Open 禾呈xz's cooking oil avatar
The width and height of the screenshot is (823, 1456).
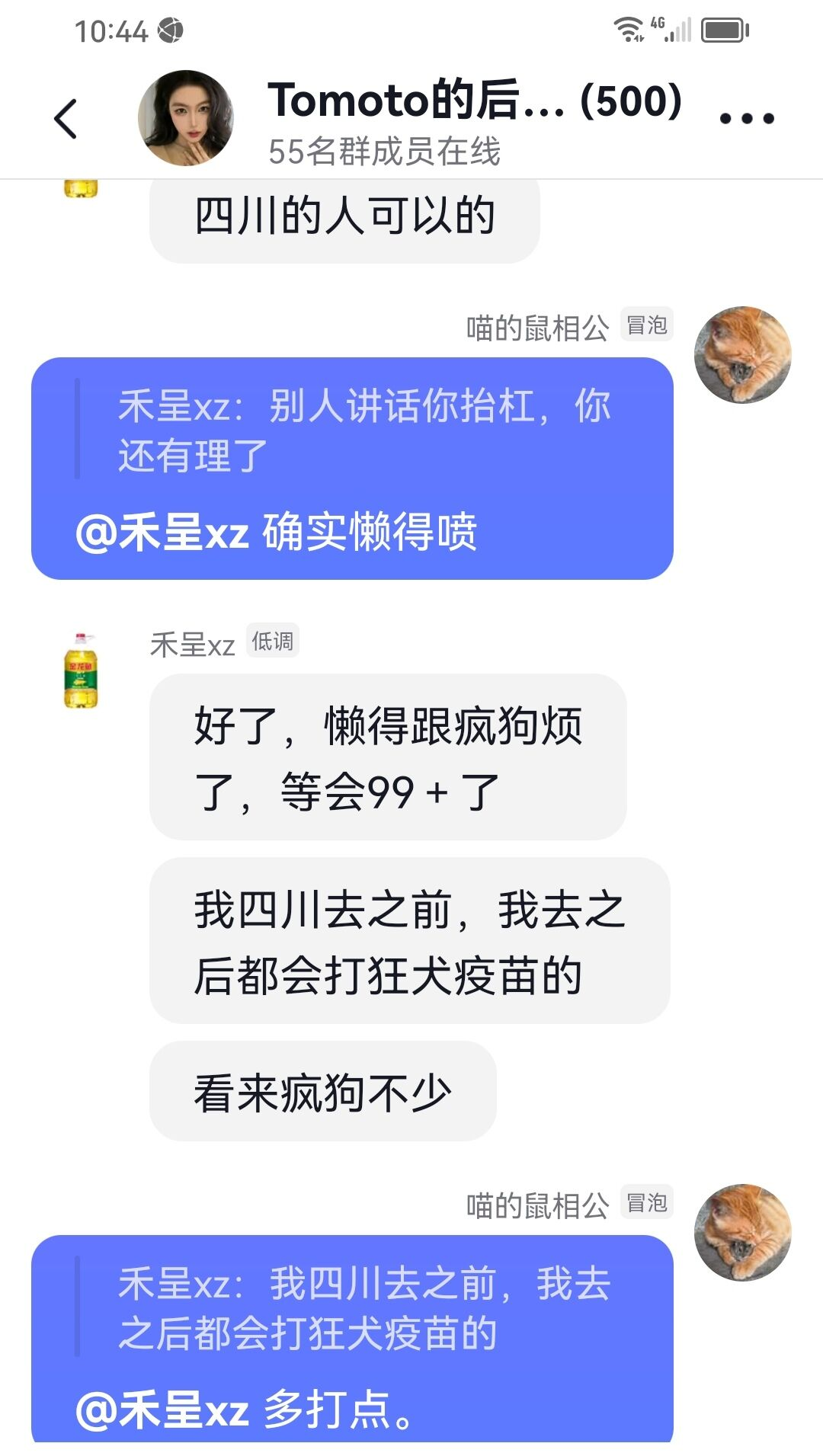[x=81, y=670]
